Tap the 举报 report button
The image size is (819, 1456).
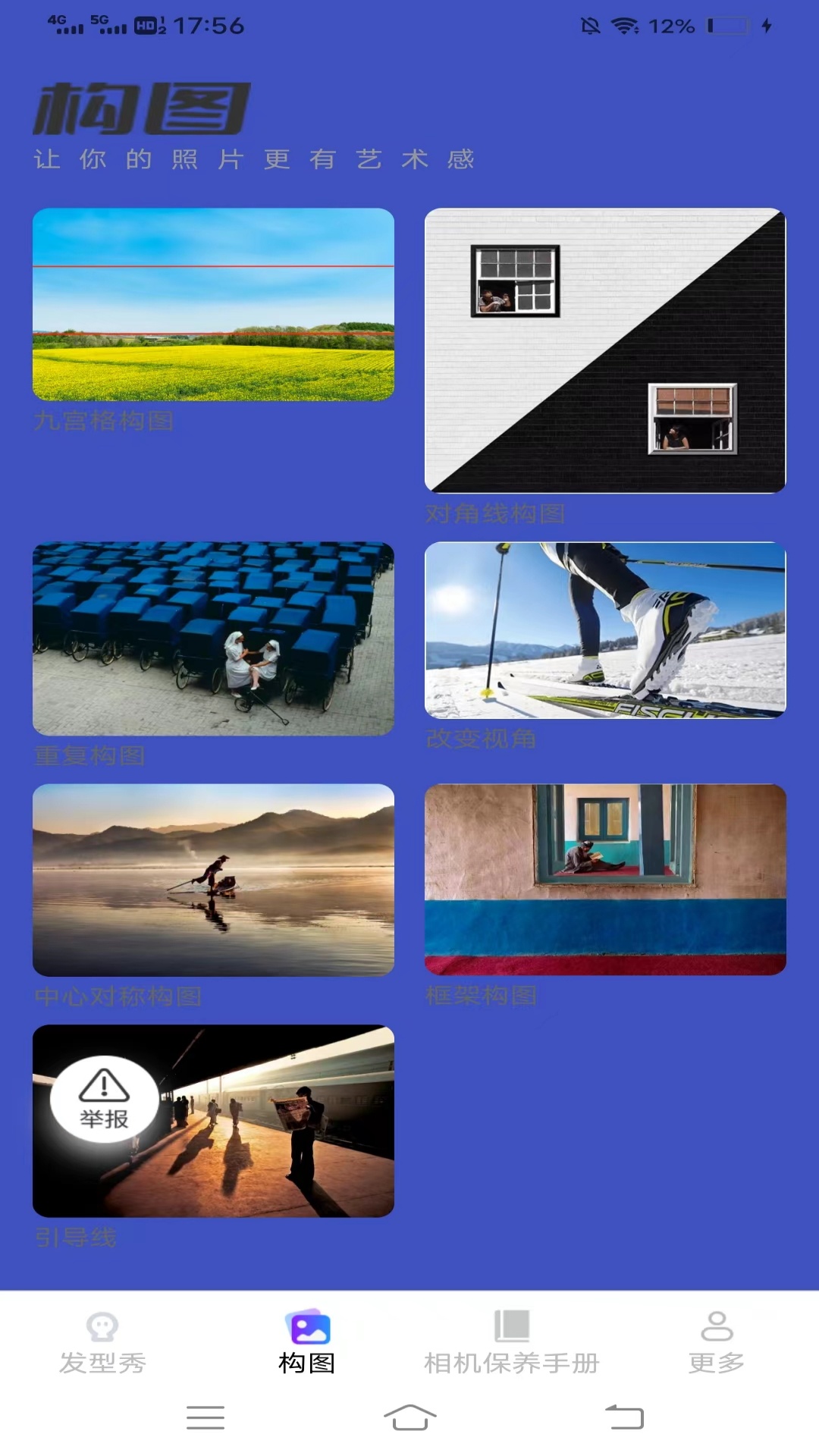click(x=105, y=1100)
